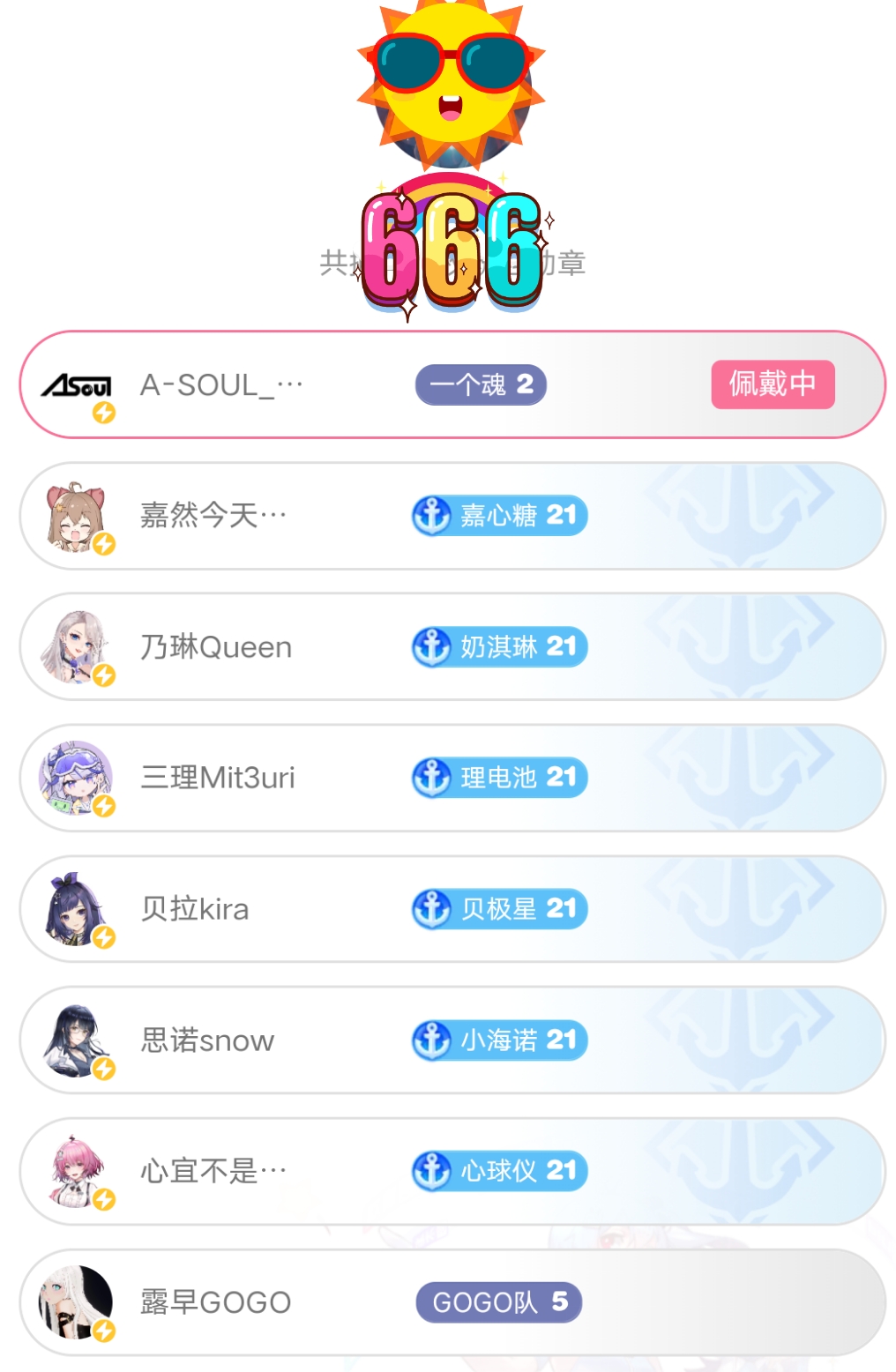
Task: Choose the 心球仪 medal row
Action: point(452,1171)
